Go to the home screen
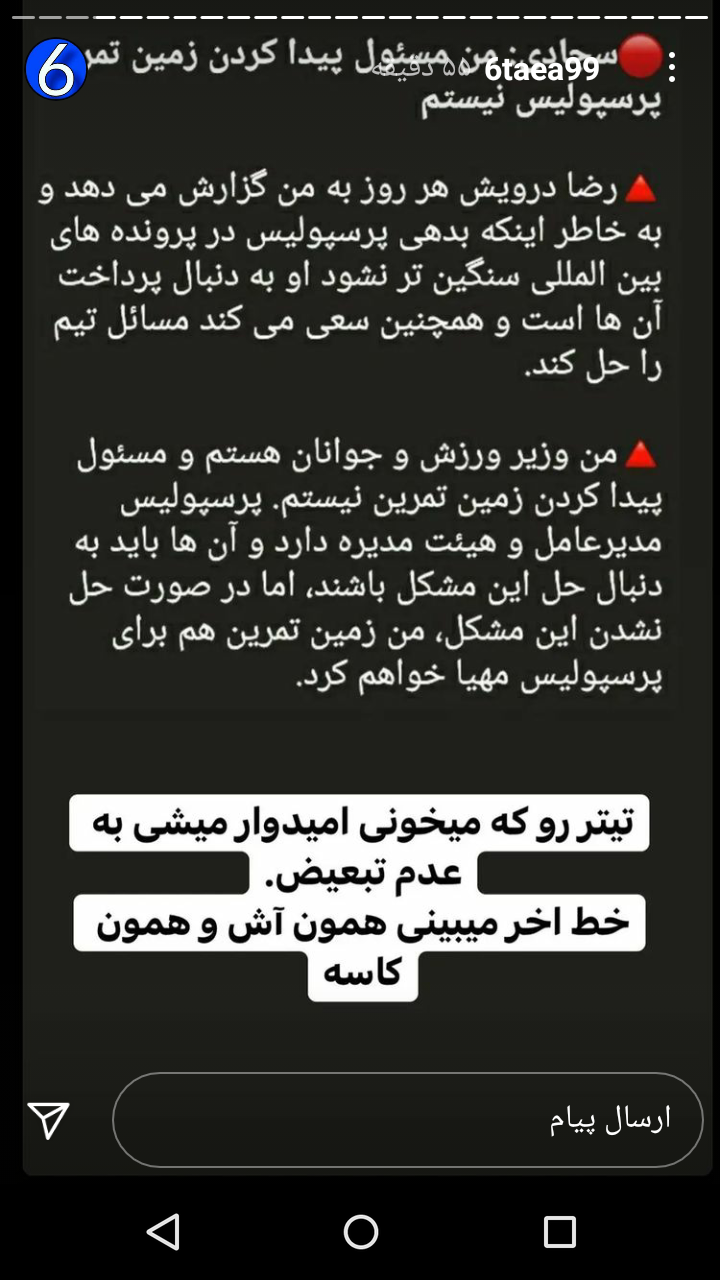 point(360,1232)
